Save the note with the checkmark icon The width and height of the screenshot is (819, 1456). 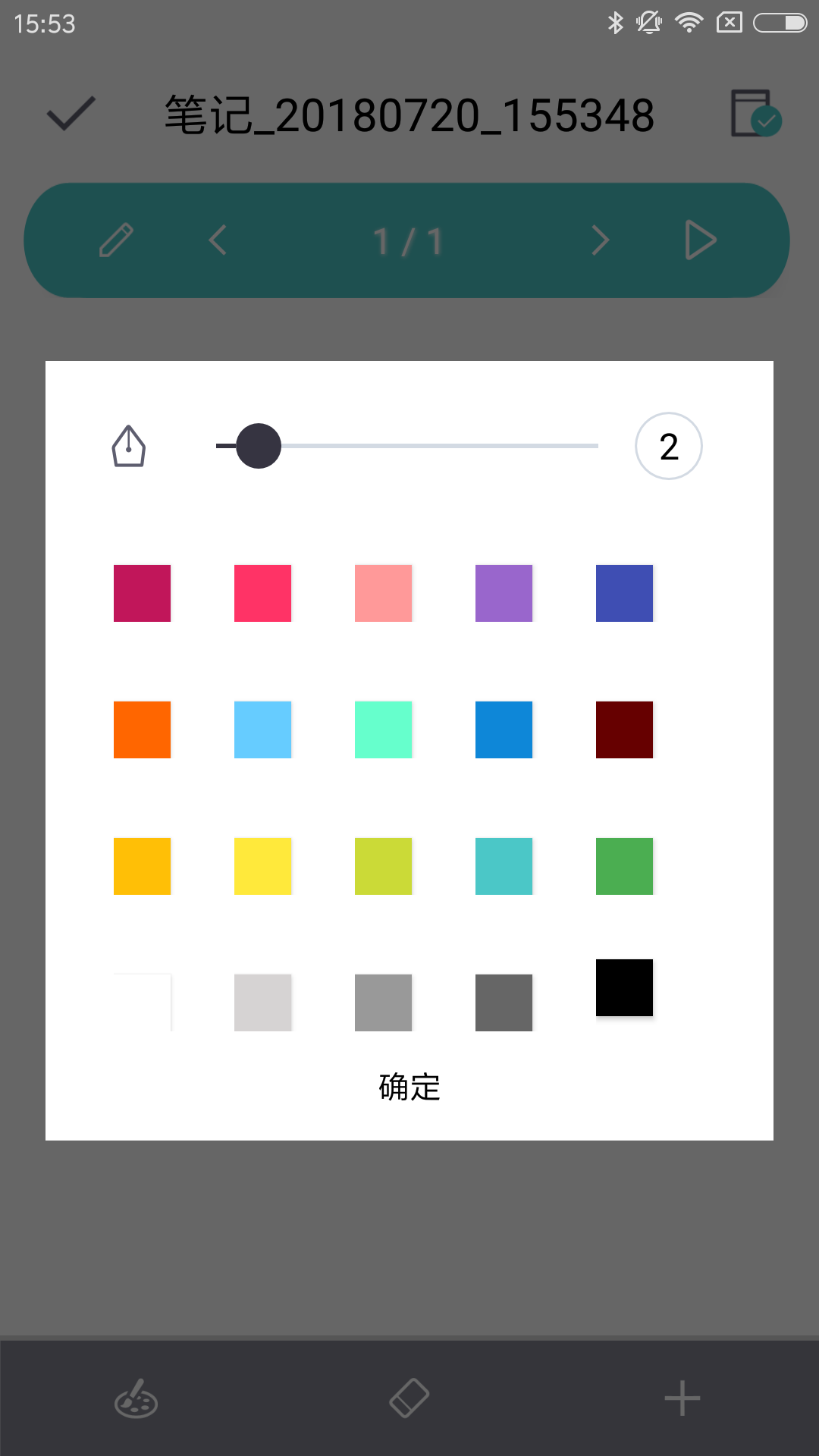(70, 115)
